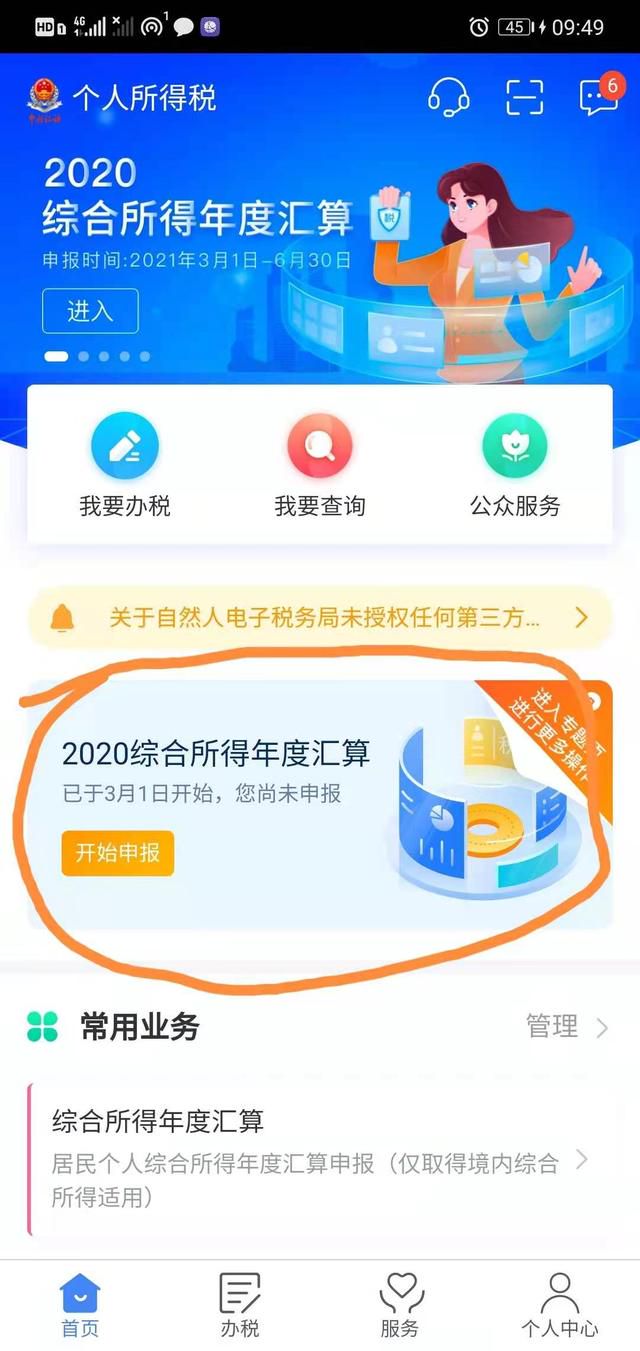The image size is (640, 1351).
Task: Switch to the 办税 tab
Action: coord(240,1304)
